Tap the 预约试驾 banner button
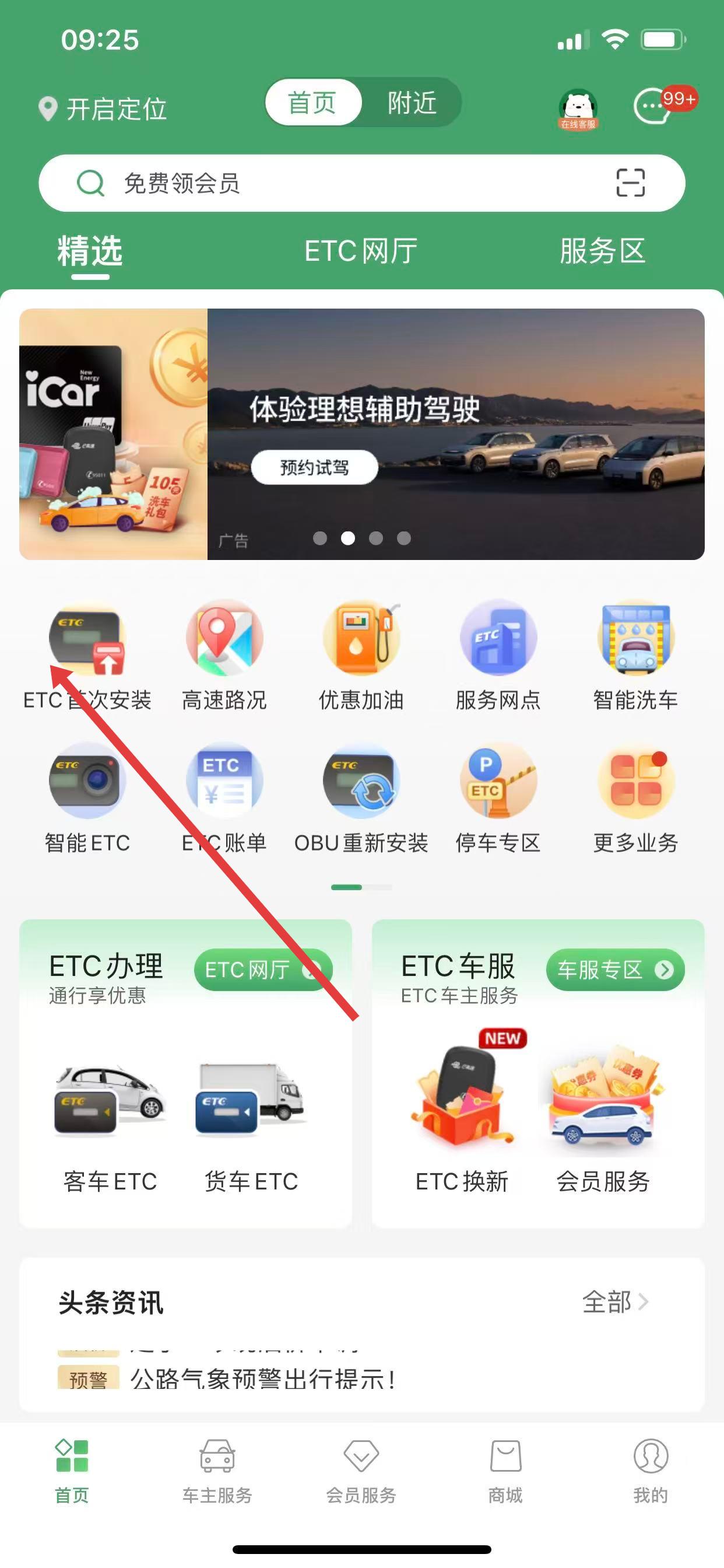 [x=314, y=467]
